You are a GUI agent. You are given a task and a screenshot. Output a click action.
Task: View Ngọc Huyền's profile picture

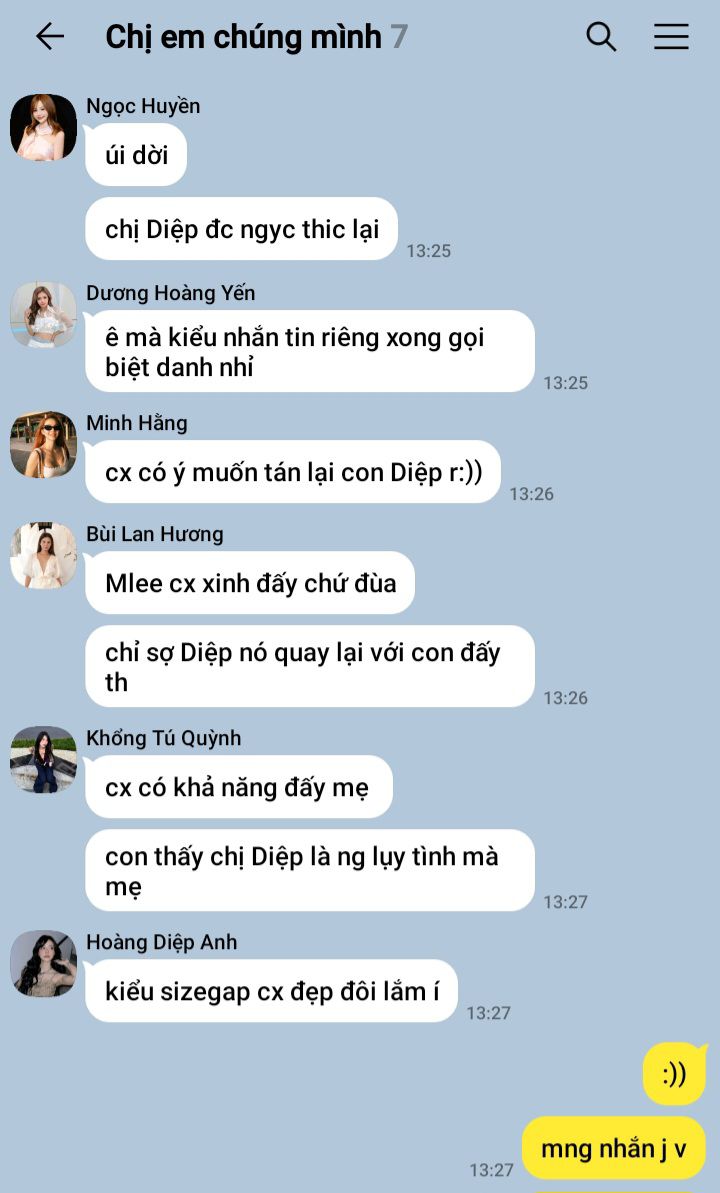(43, 127)
